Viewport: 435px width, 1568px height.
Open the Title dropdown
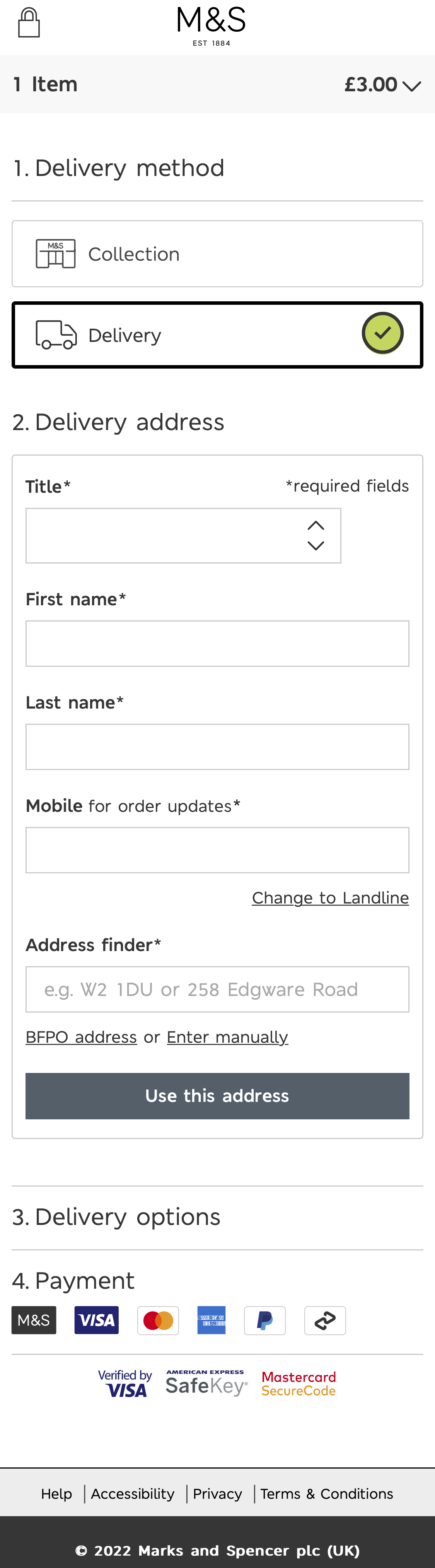pyautogui.click(x=183, y=536)
